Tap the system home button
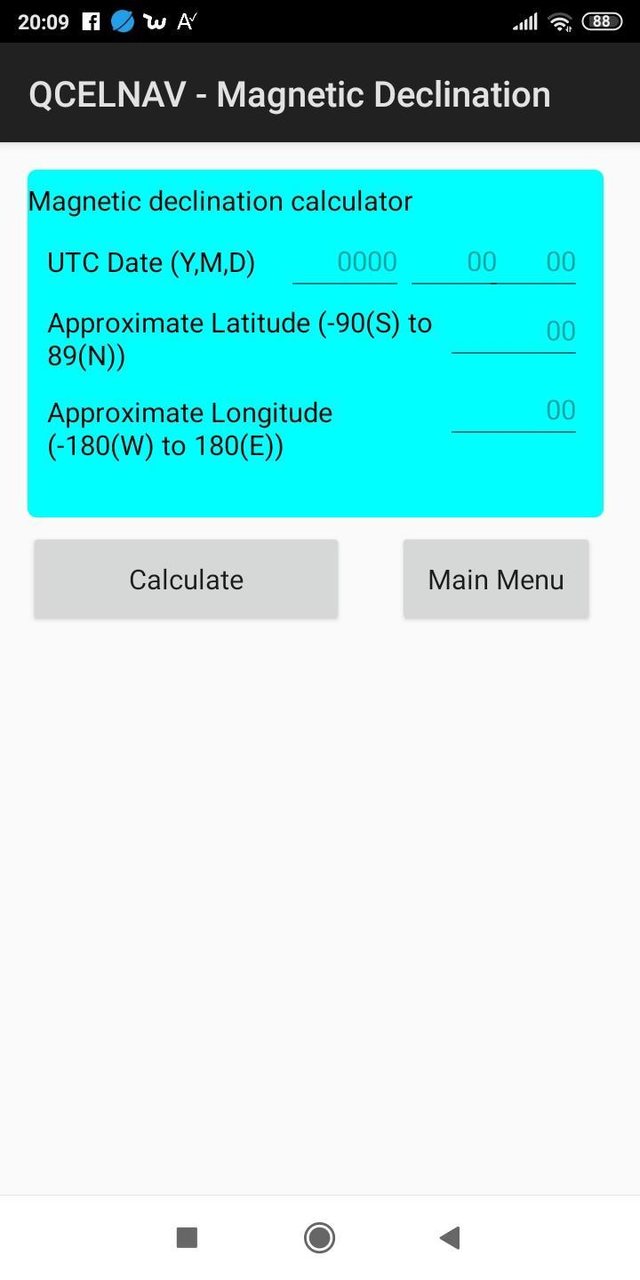 click(x=320, y=1238)
